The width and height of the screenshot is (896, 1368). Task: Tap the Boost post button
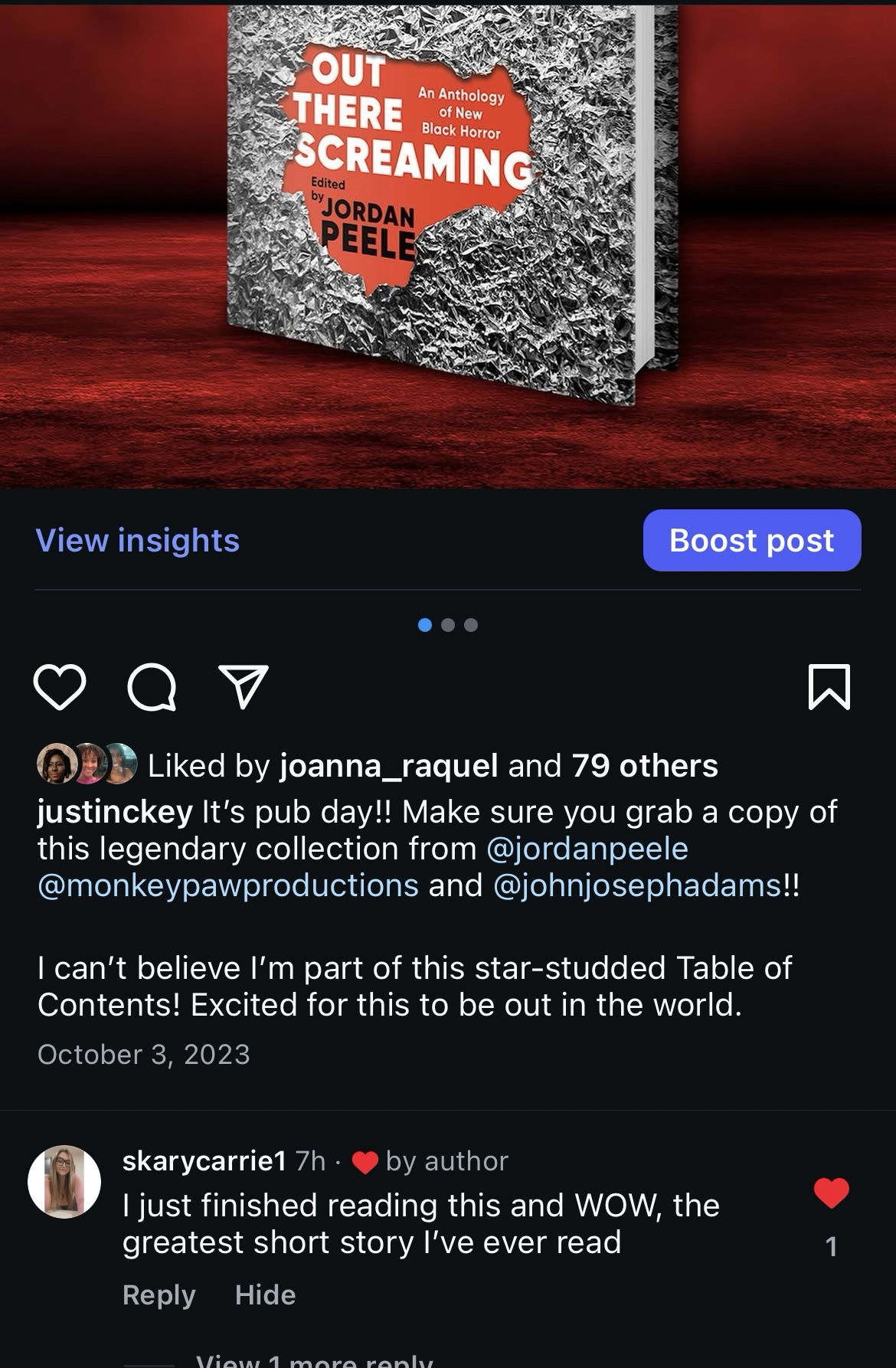751,541
